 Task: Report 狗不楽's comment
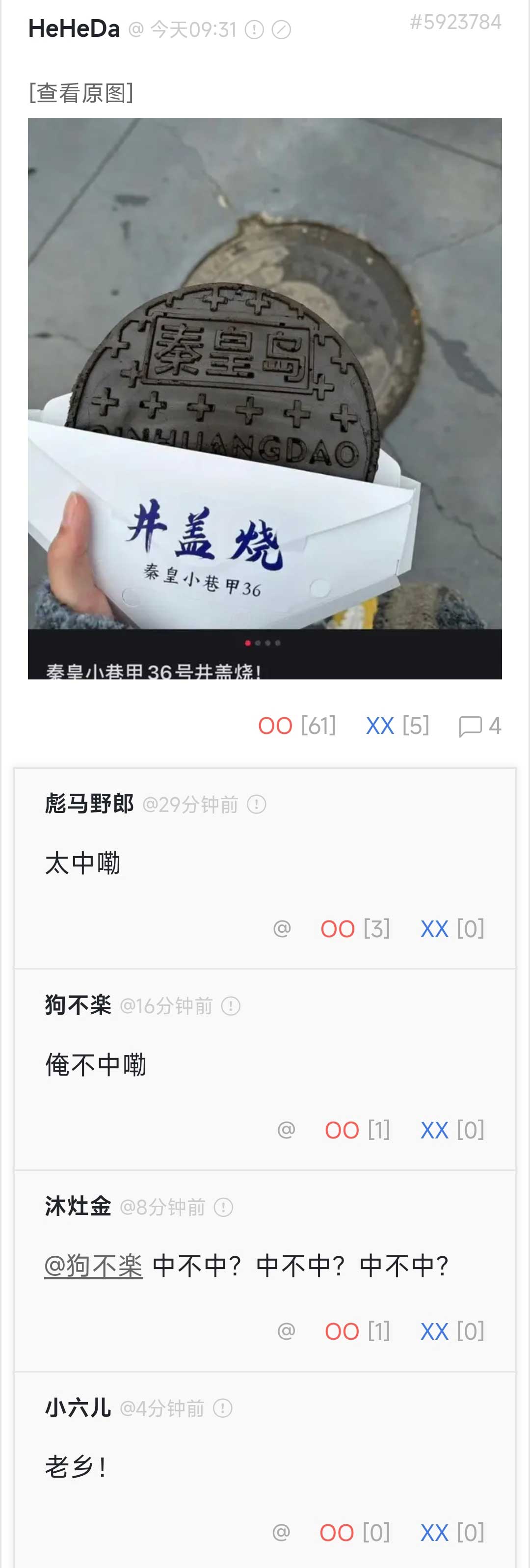(x=231, y=1005)
